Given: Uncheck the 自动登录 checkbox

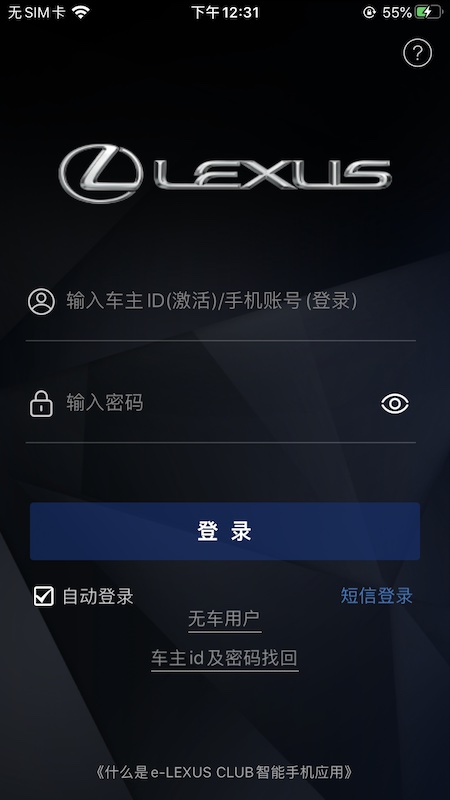Looking at the screenshot, I should pos(44,596).
